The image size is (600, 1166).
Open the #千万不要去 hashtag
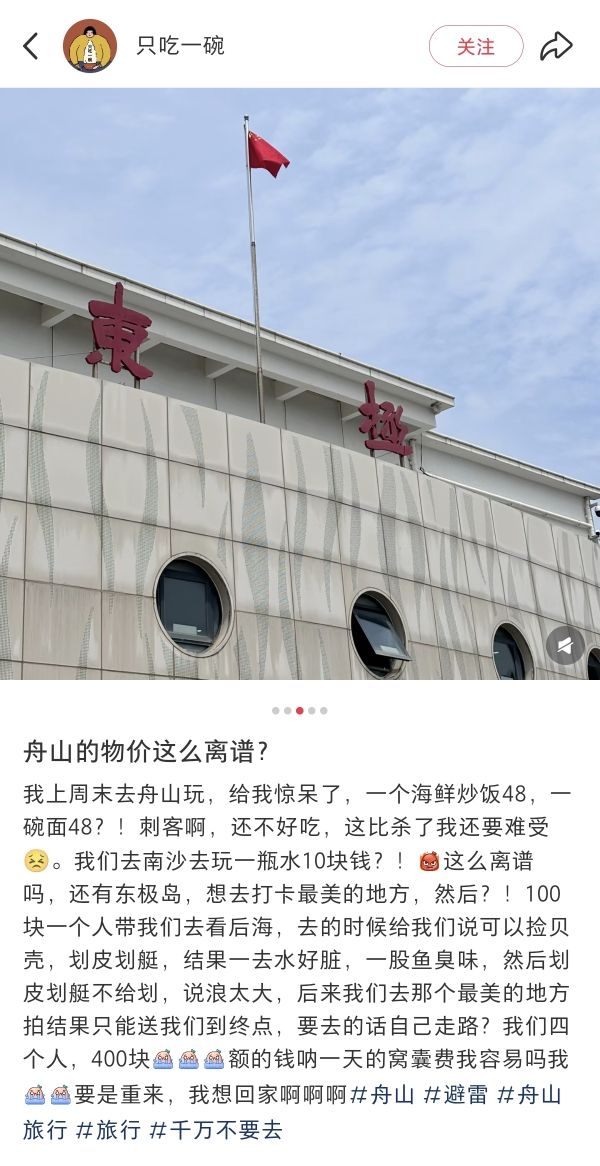click(216, 1130)
